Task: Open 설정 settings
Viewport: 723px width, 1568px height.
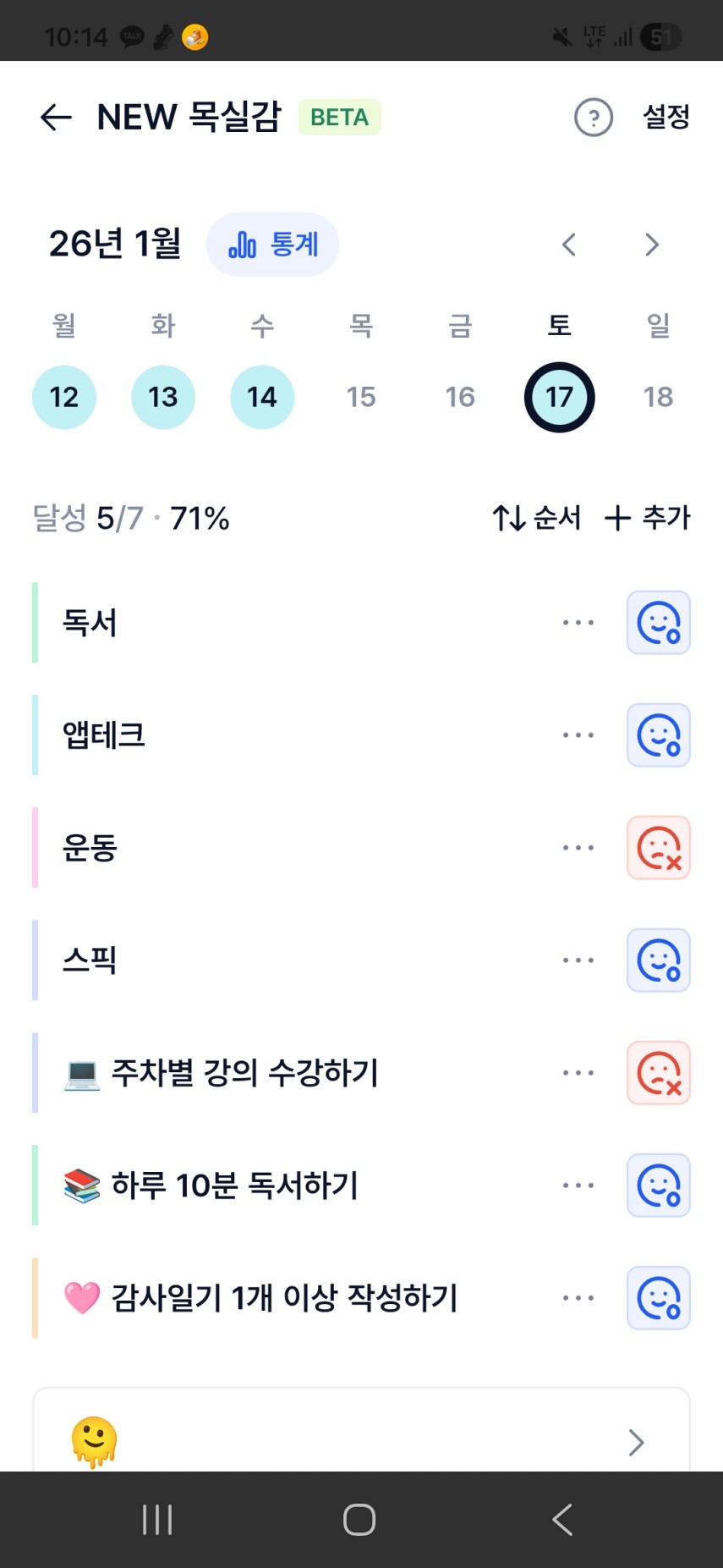Action: pyautogui.click(x=666, y=117)
